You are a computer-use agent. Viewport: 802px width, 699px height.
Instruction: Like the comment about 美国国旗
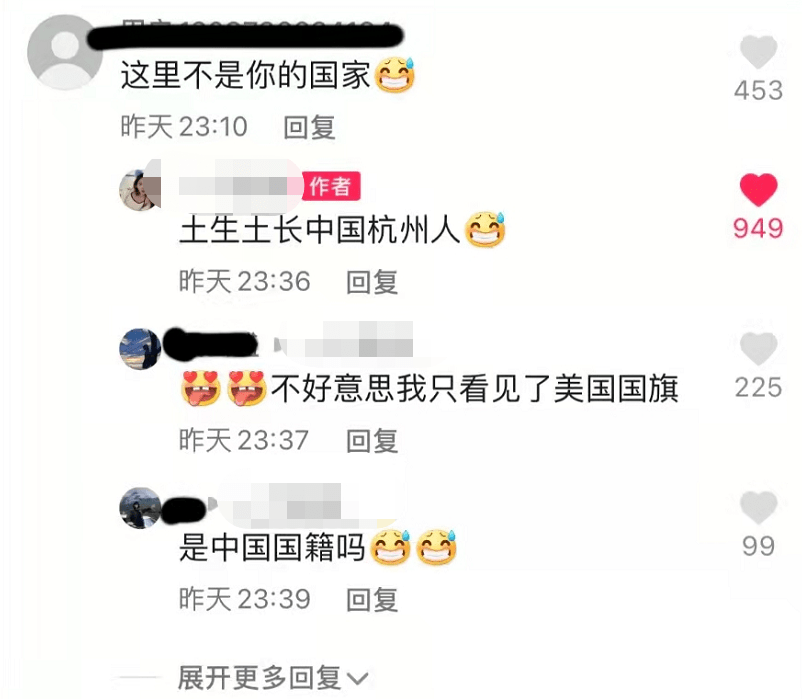pyautogui.click(x=758, y=349)
